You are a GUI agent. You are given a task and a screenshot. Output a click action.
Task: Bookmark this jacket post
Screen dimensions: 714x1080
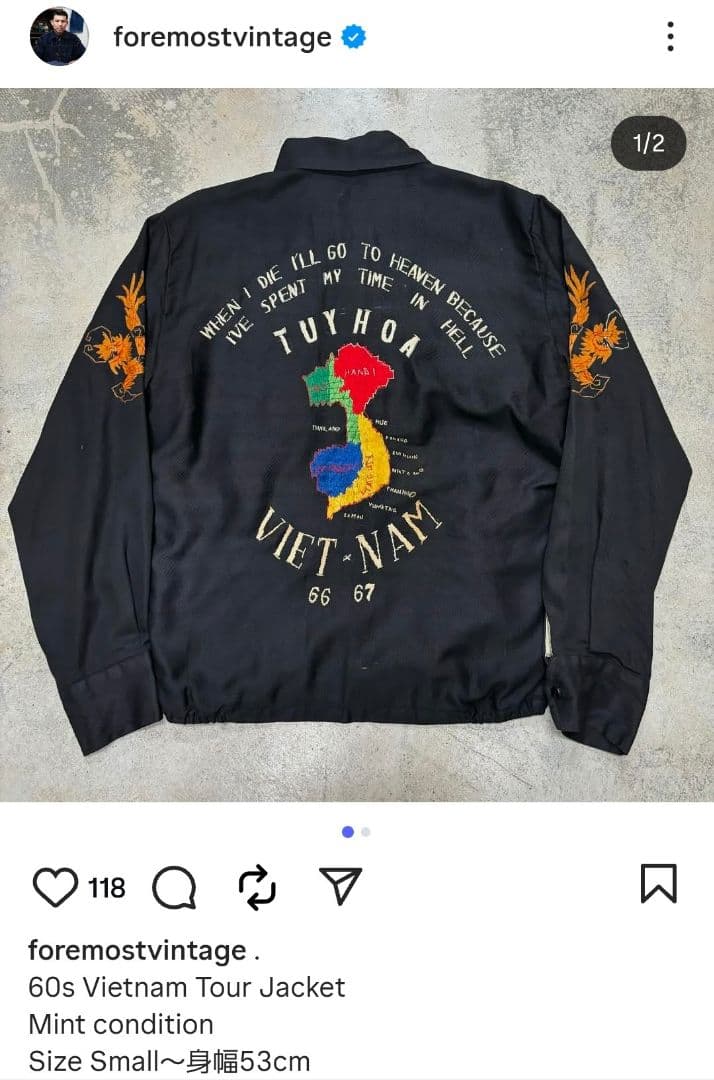point(658,884)
